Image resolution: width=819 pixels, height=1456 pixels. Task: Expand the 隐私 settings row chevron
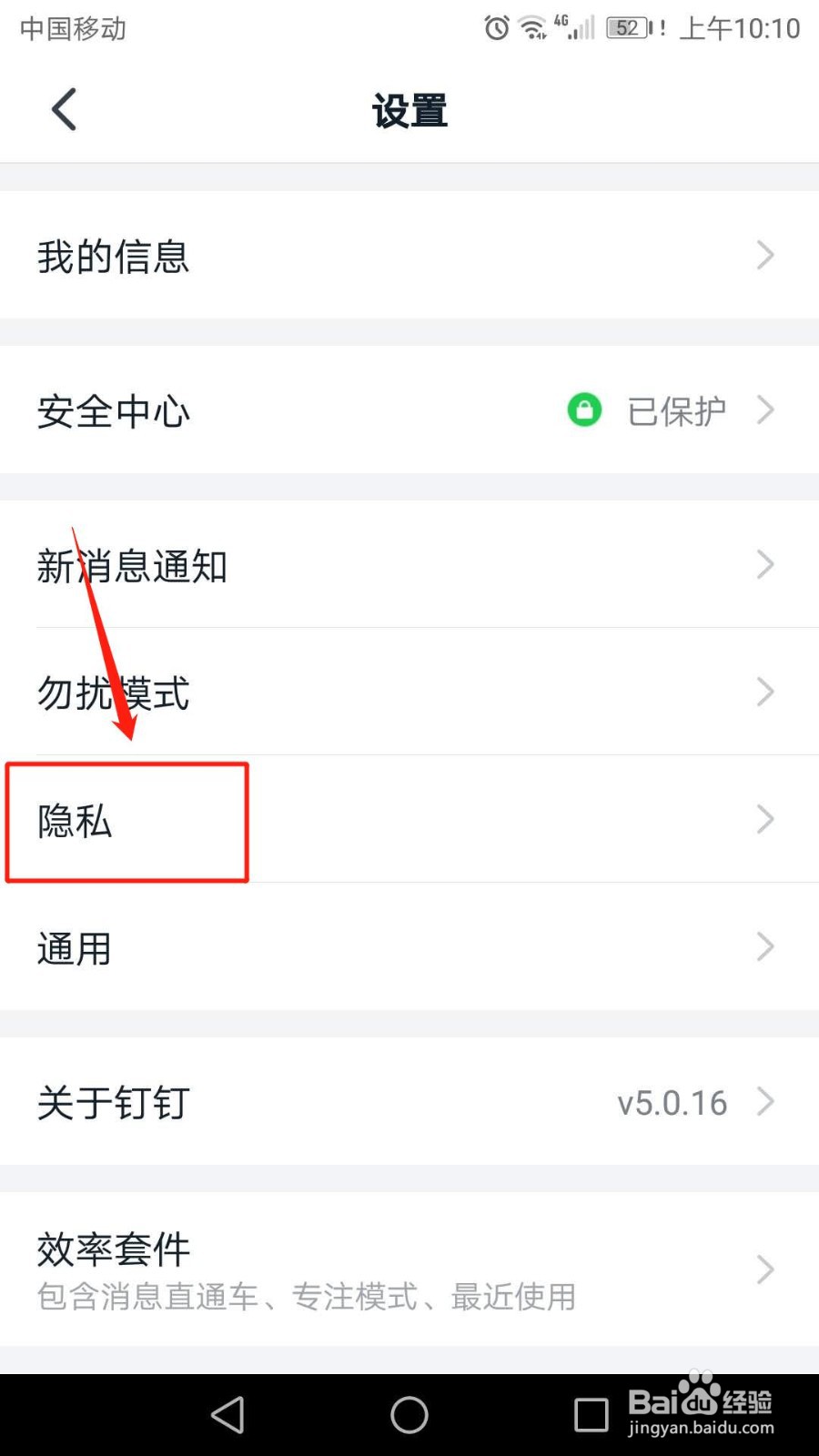coord(764,820)
